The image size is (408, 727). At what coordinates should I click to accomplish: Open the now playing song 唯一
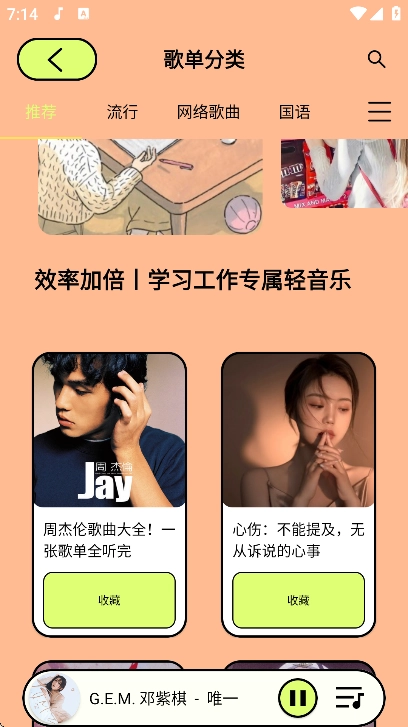pyautogui.click(x=164, y=698)
